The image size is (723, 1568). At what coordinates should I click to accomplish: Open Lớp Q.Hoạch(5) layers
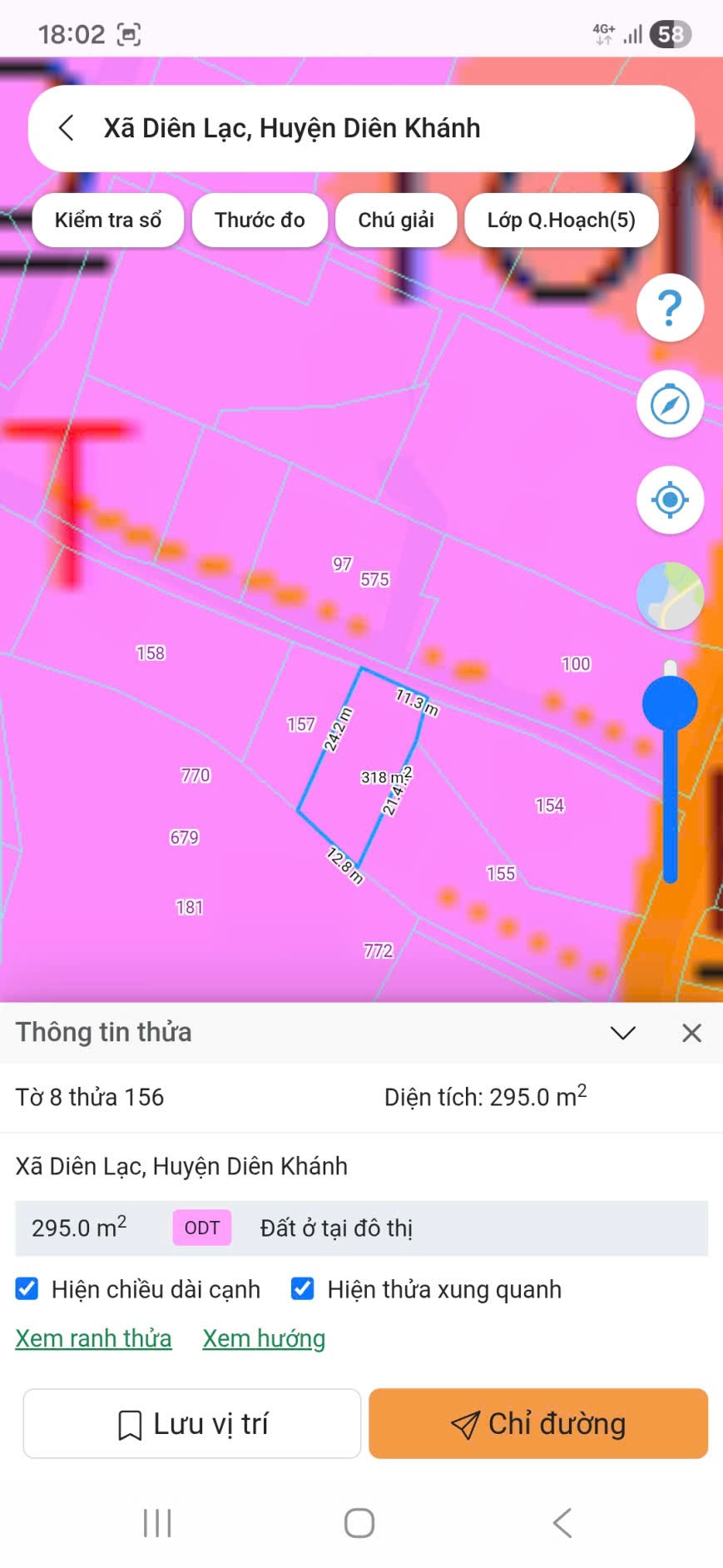[561, 221]
